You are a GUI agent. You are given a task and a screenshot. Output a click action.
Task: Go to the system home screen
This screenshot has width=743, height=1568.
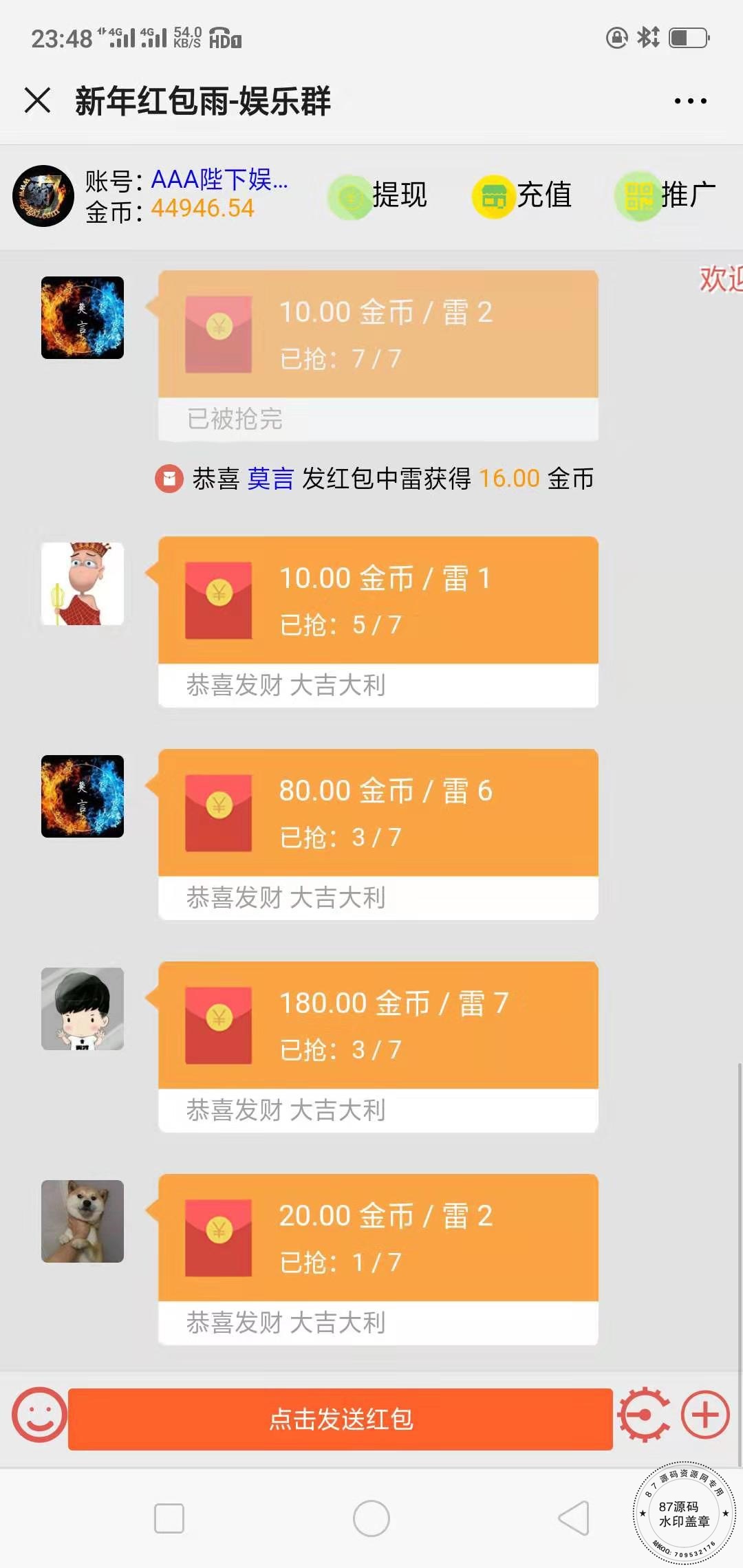coord(371,1518)
